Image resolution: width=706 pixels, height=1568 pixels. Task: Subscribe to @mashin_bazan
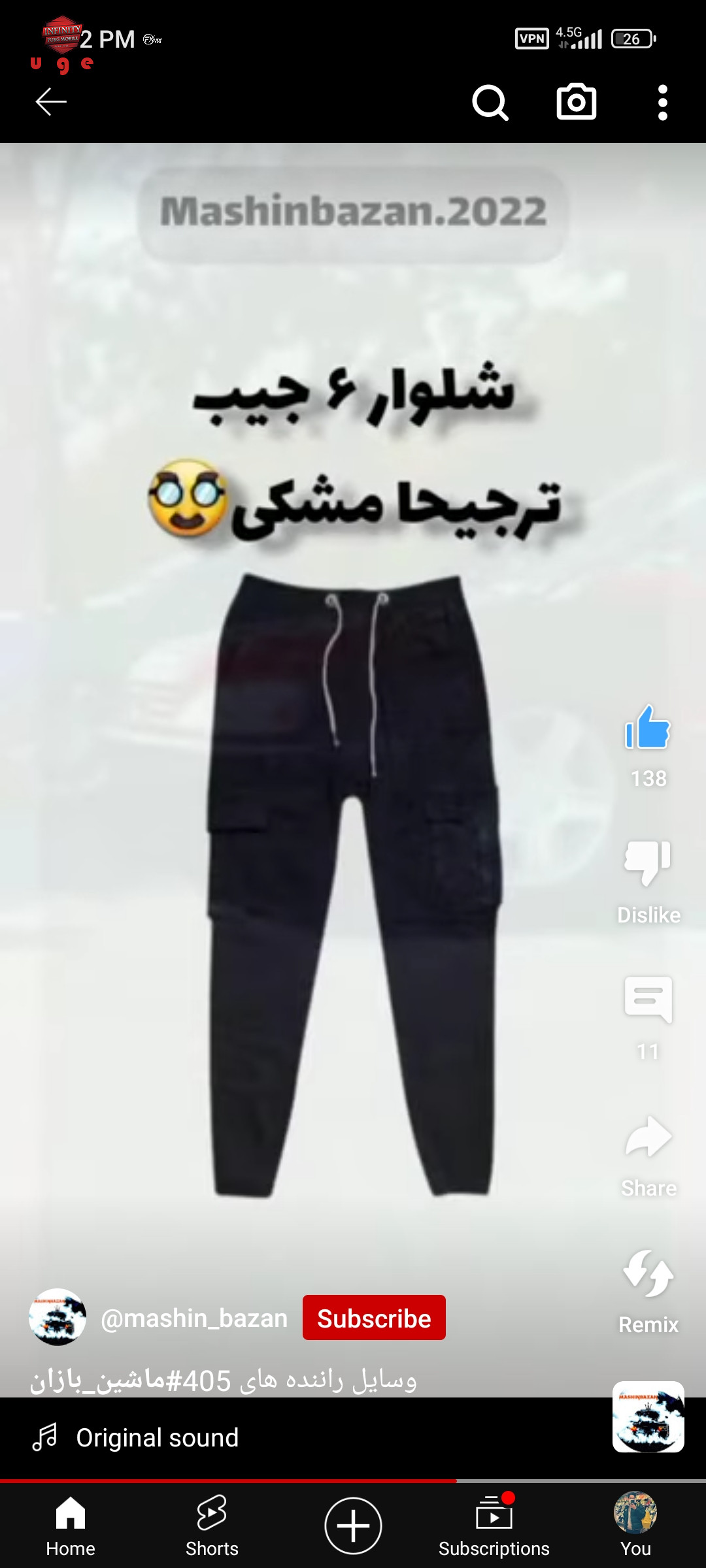tap(374, 1318)
